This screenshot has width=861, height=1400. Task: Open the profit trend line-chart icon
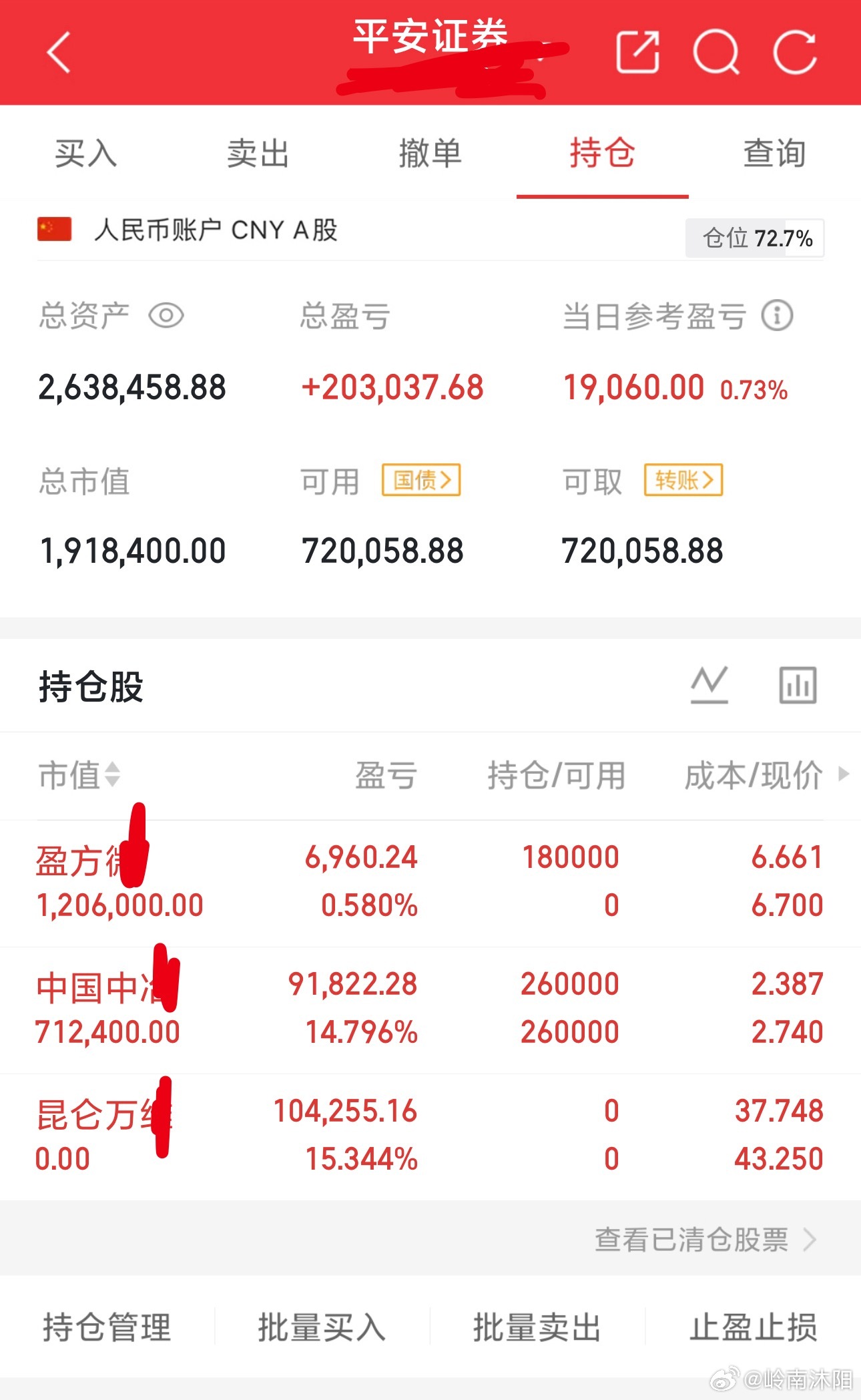click(x=709, y=685)
